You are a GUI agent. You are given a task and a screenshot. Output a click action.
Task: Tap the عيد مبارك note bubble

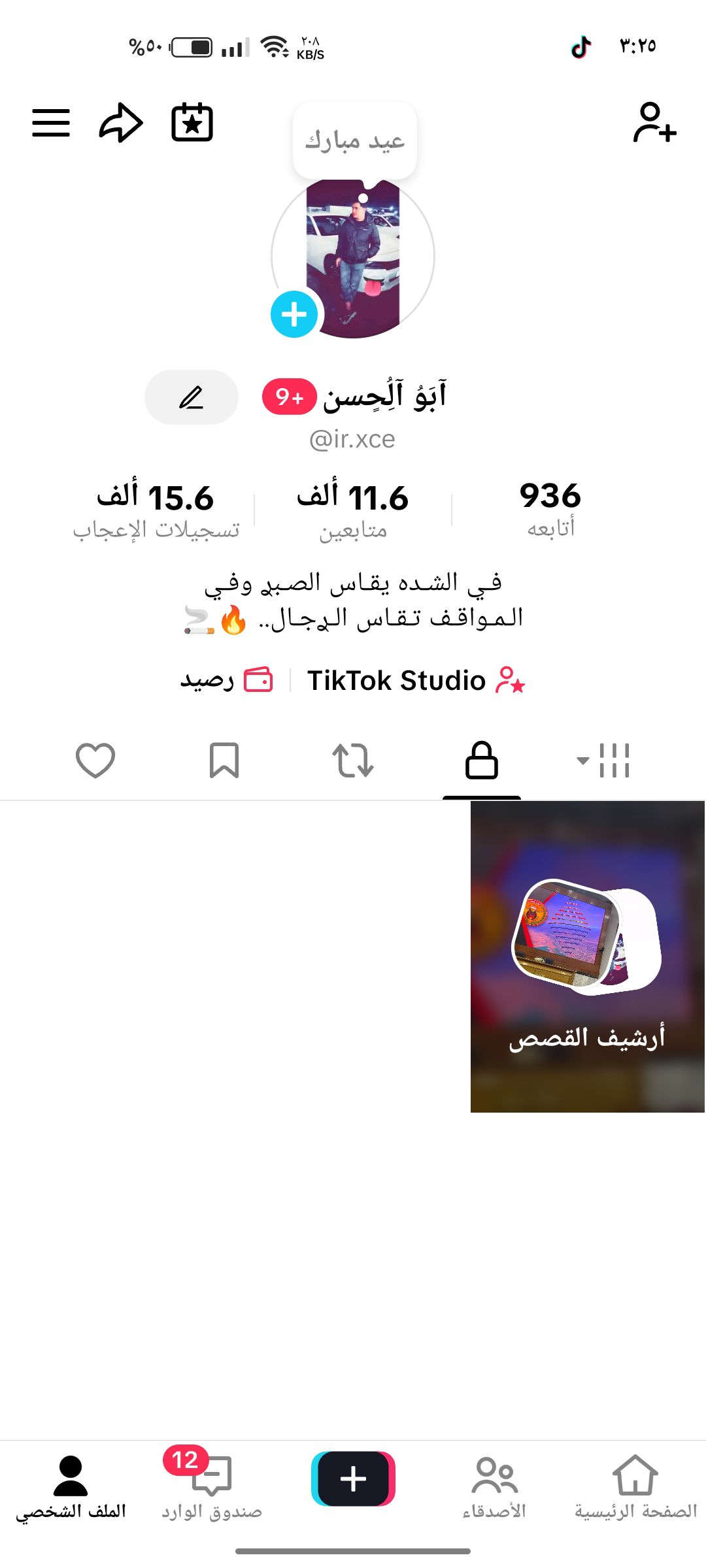[x=355, y=140]
